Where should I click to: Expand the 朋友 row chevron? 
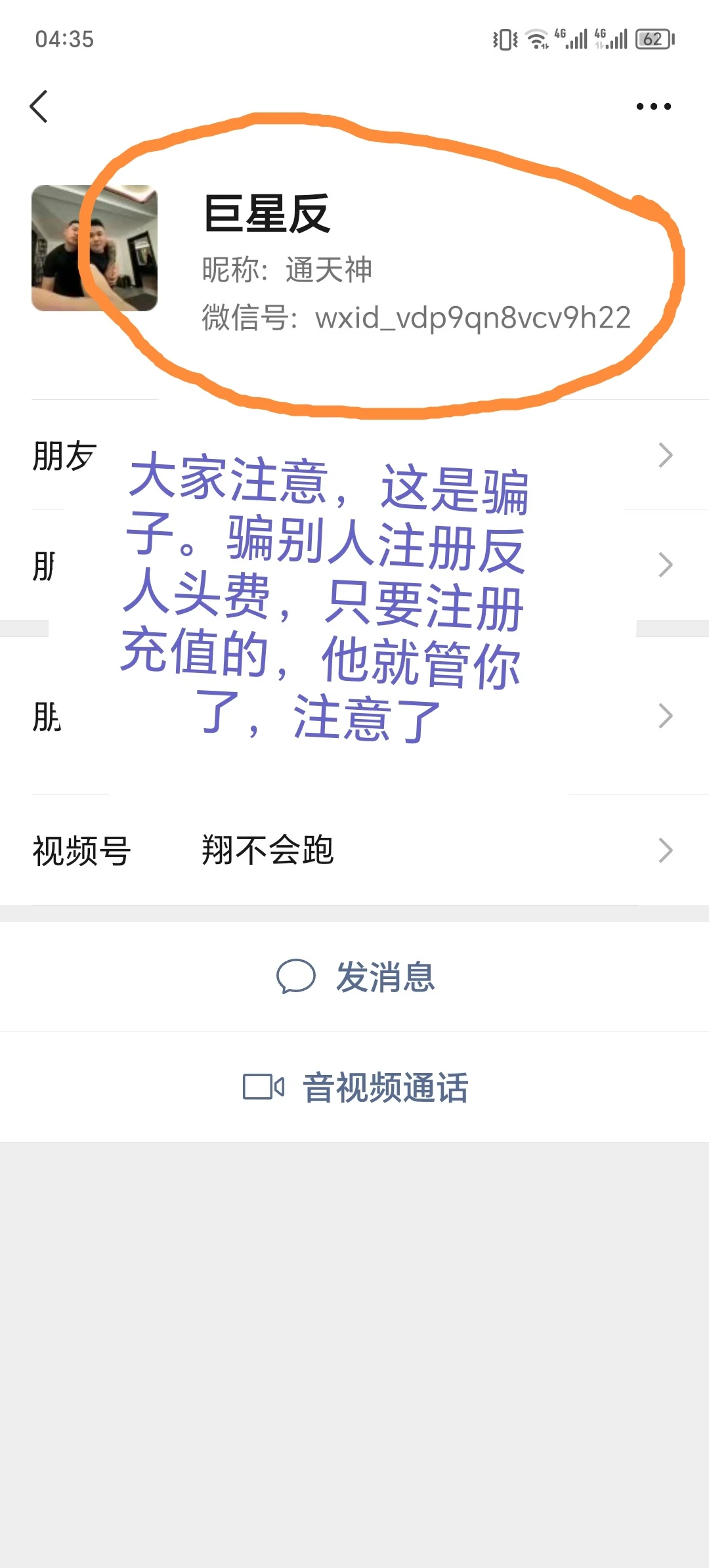click(665, 454)
